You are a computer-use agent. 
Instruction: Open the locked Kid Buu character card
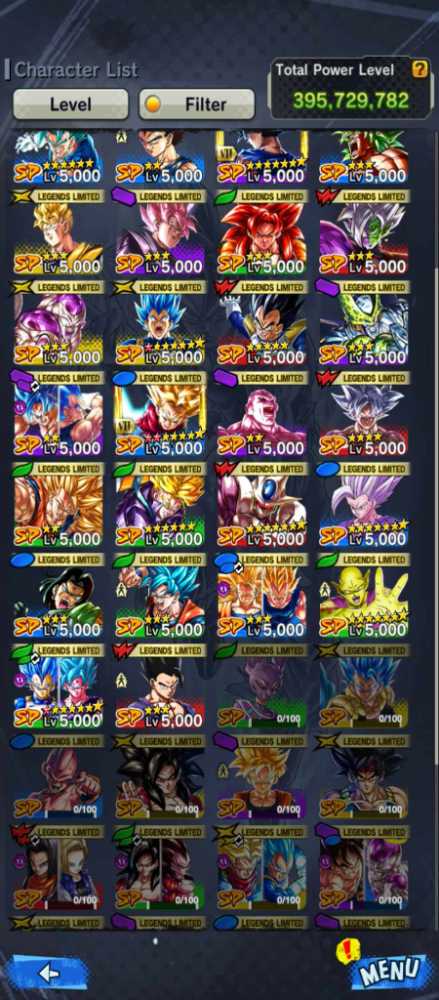(57, 784)
